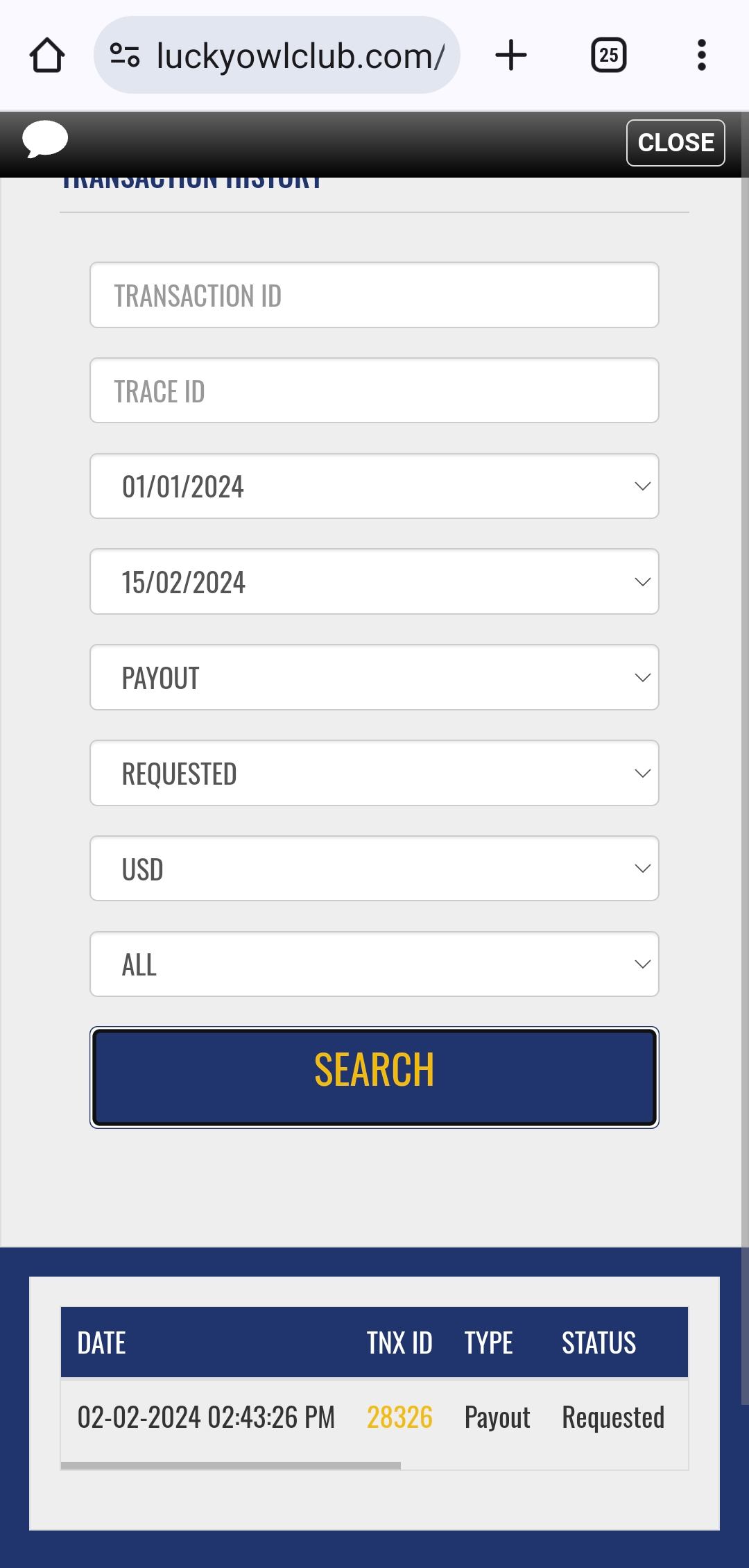Open a new browser tab
The image size is (749, 1568).
click(511, 56)
